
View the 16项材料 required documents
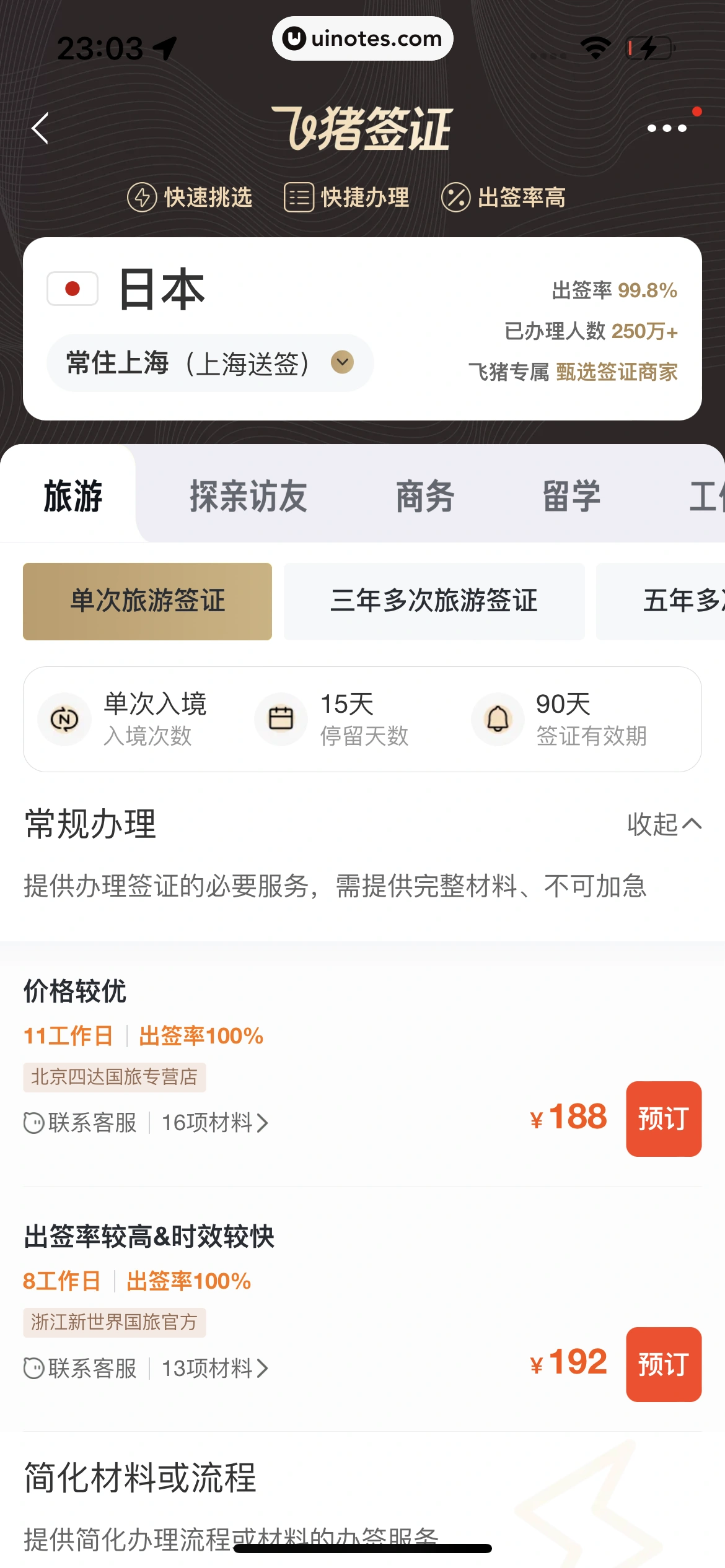pos(215,1123)
